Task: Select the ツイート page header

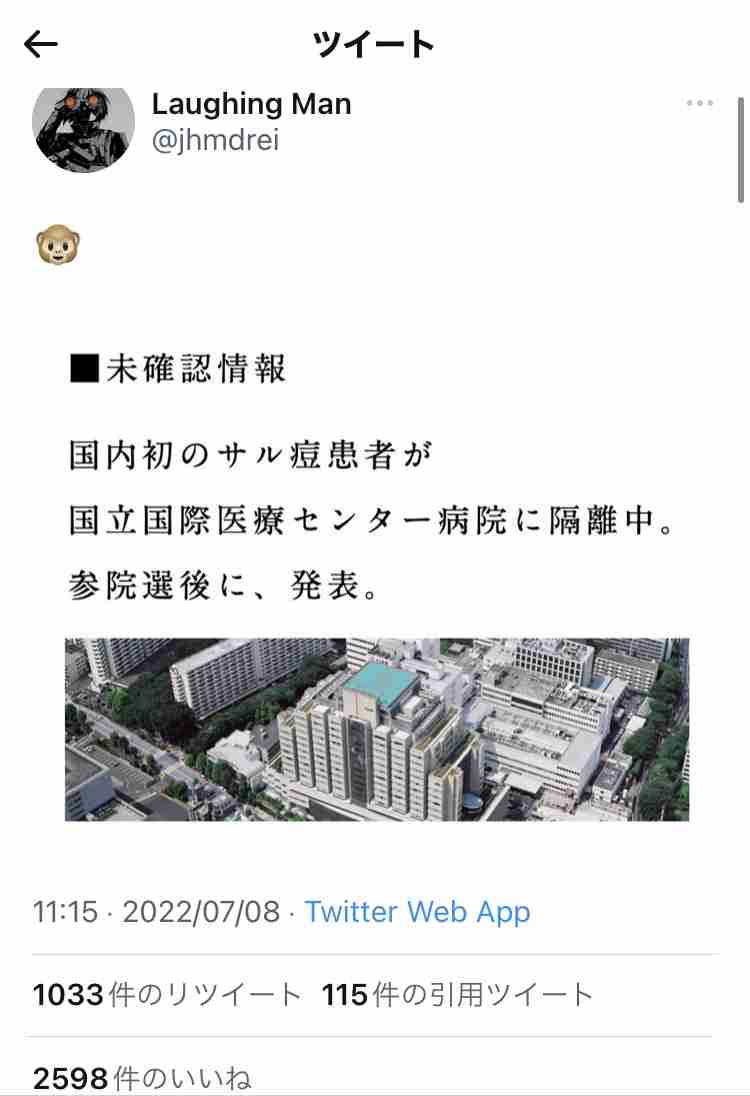Action: click(374, 44)
